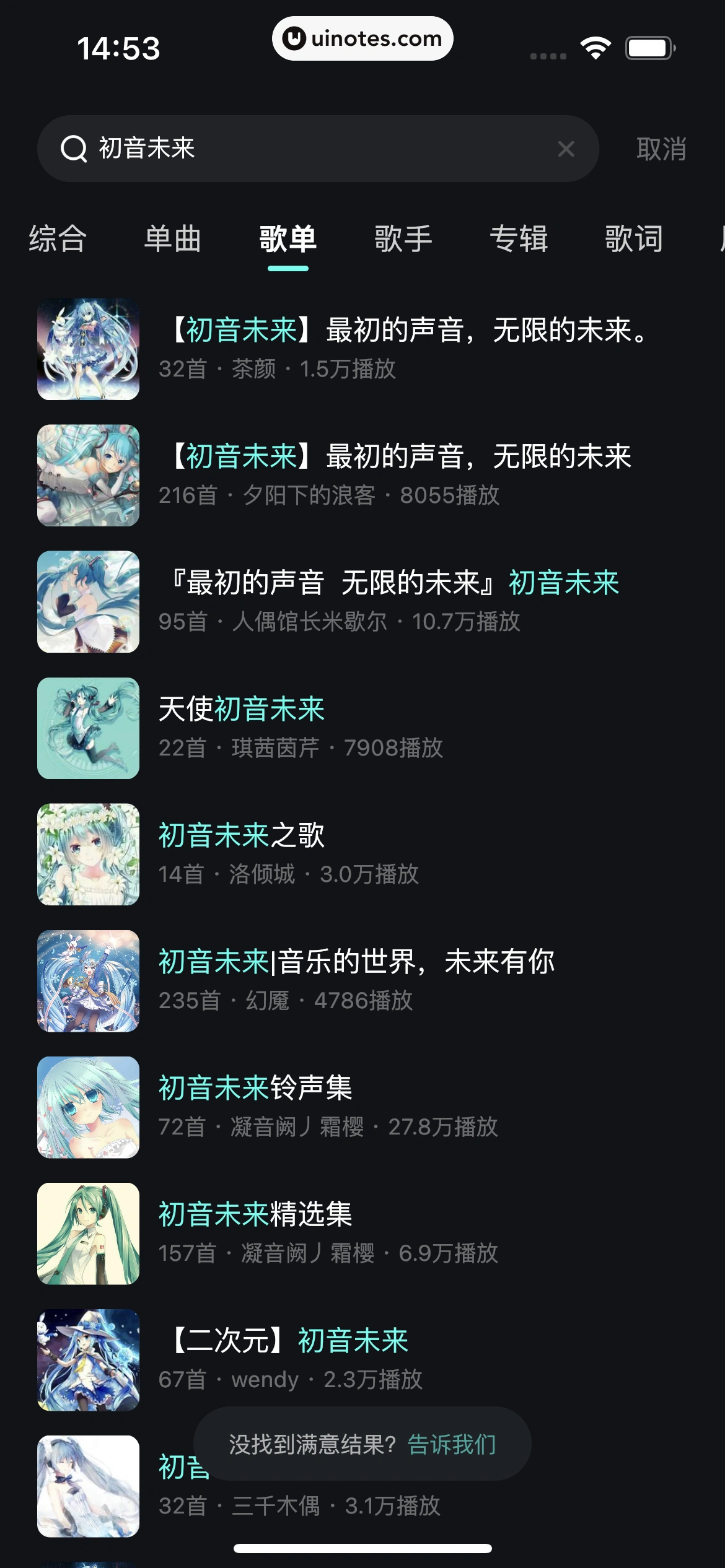Image resolution: width=725 pixels, height=1568 pixels.
Task: Click the uinotes.com pill at the top
Action: tap(362, 38)
